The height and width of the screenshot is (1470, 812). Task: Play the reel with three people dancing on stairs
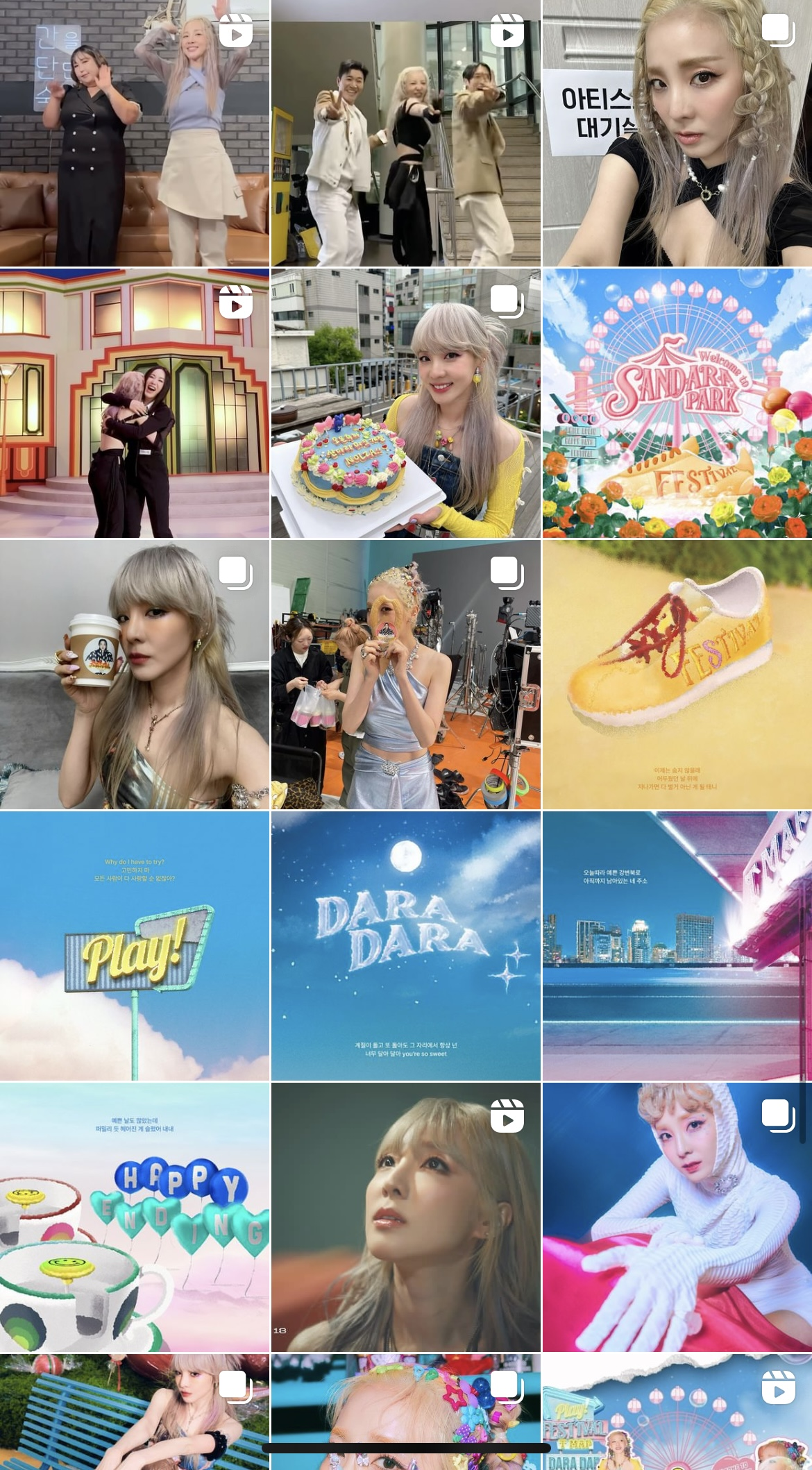point(405,133)
